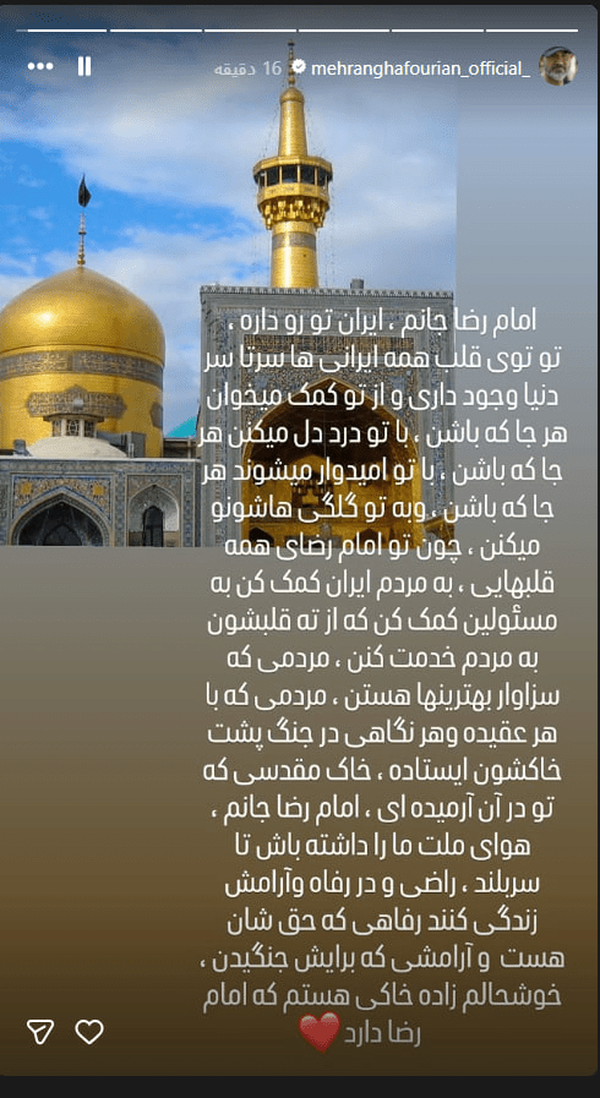Open the three-dot more options menu
This screenshot has width=600, height=1098.
(x=40, y=67)
